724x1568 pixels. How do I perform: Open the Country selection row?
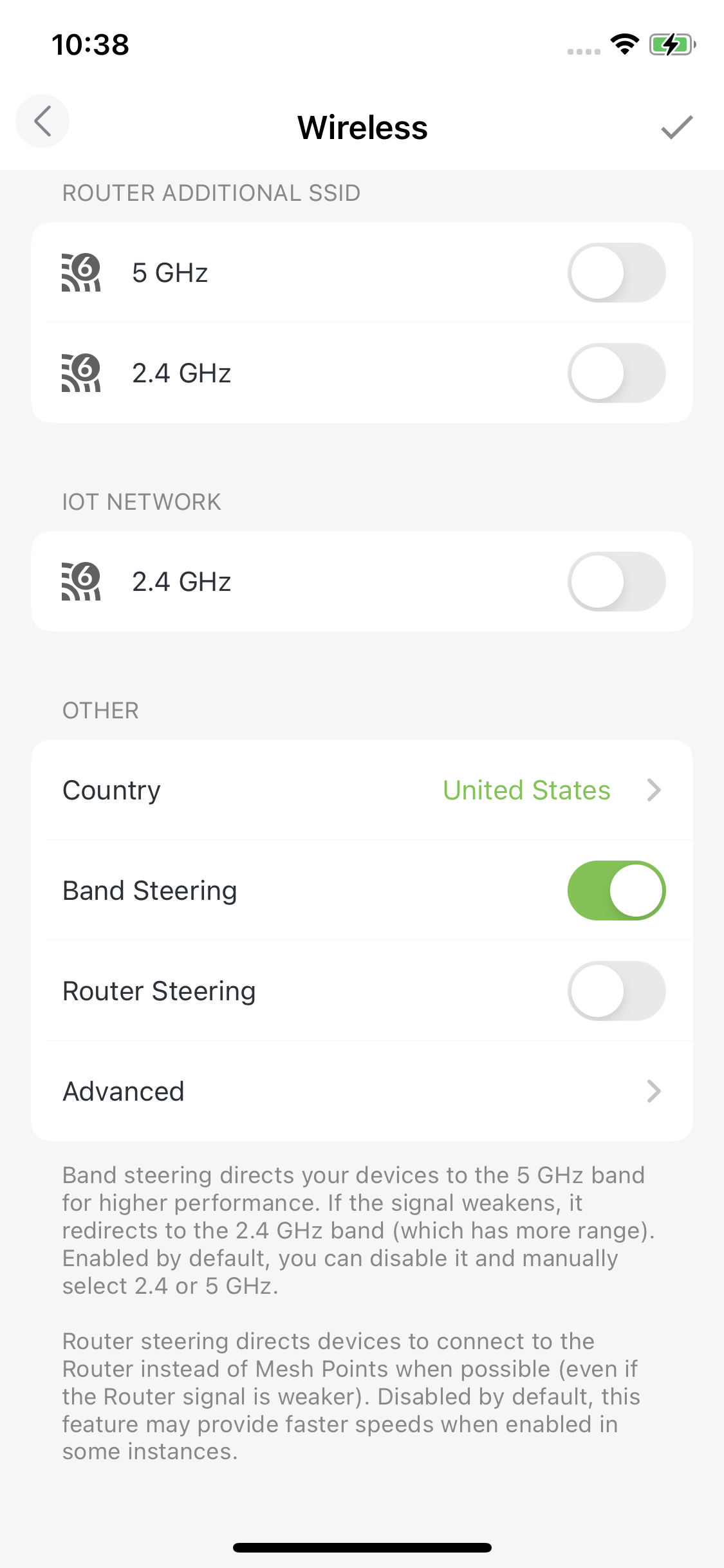(x=362, y=790)
